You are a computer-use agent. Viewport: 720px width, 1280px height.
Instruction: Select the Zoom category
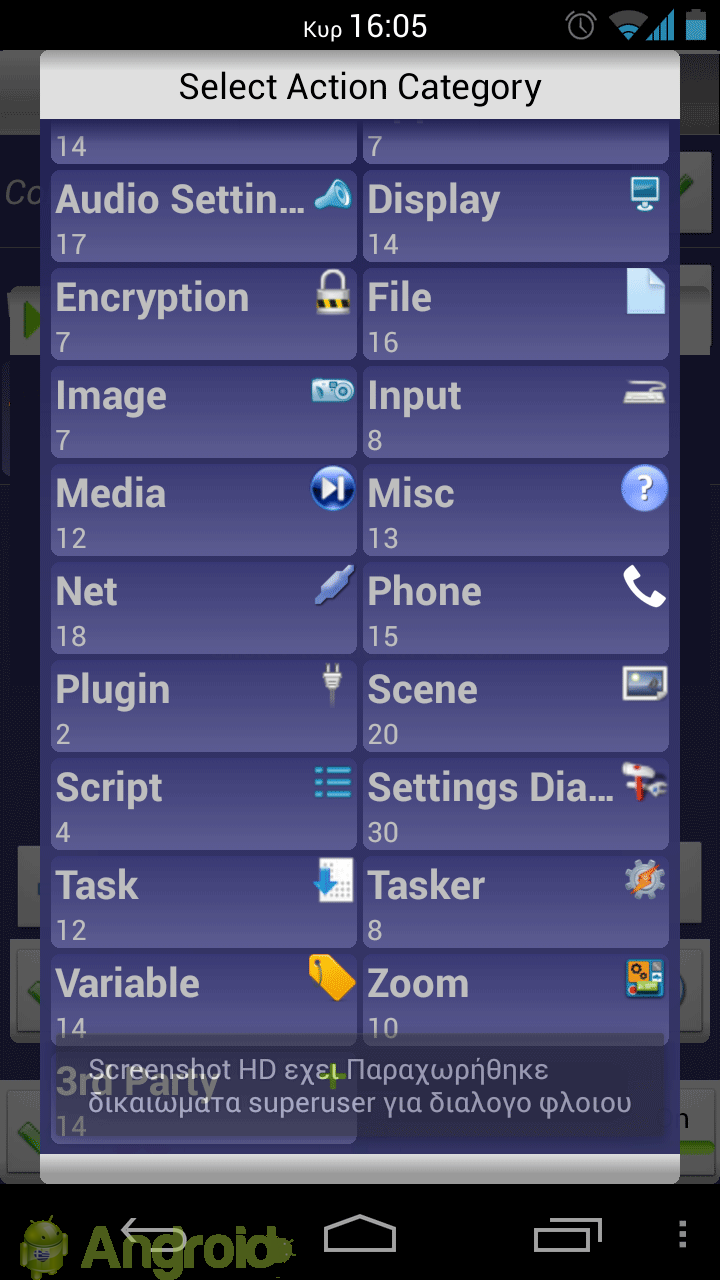click(515, 996)
